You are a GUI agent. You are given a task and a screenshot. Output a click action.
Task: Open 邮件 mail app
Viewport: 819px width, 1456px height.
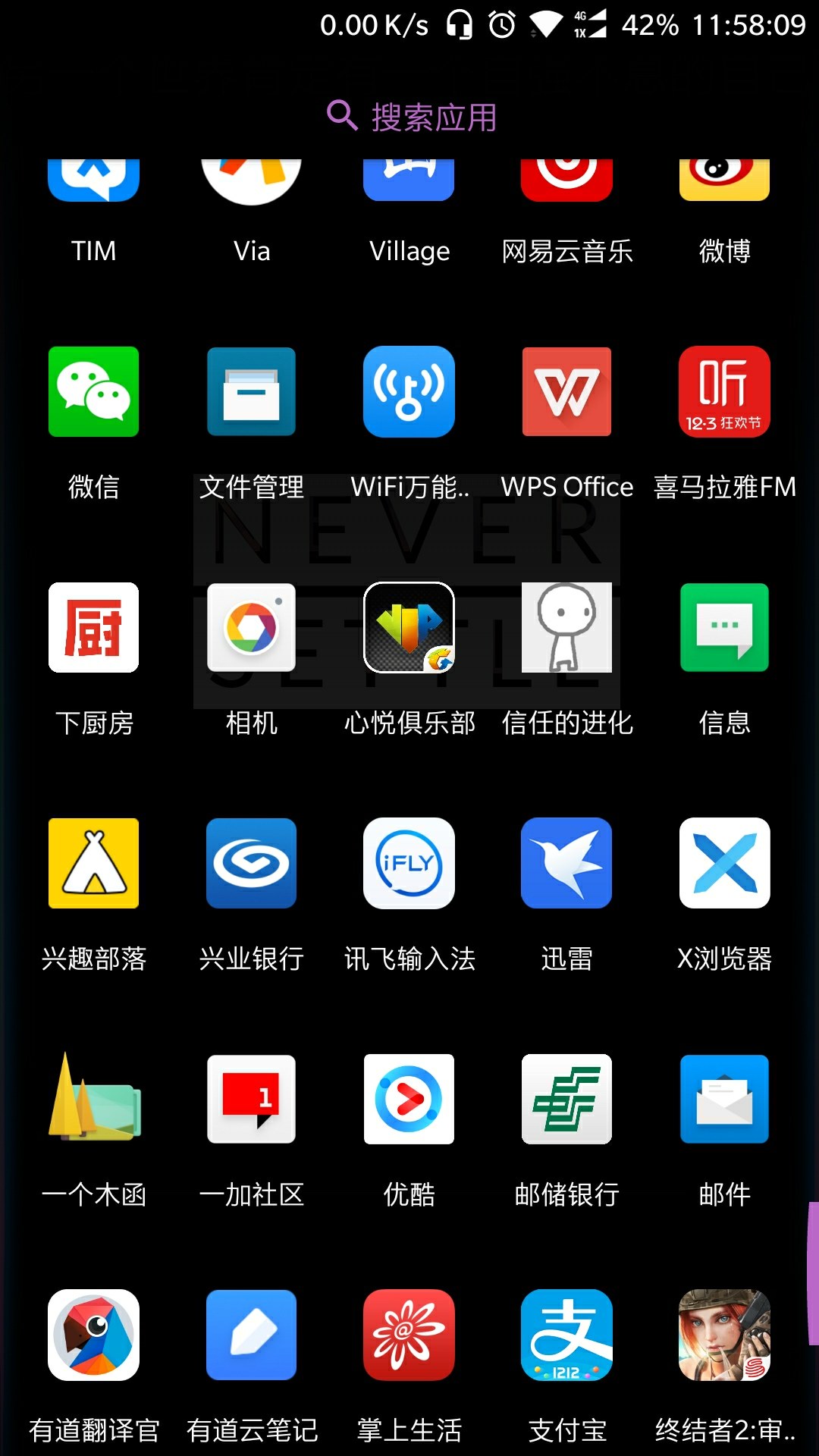point(724,1100)
